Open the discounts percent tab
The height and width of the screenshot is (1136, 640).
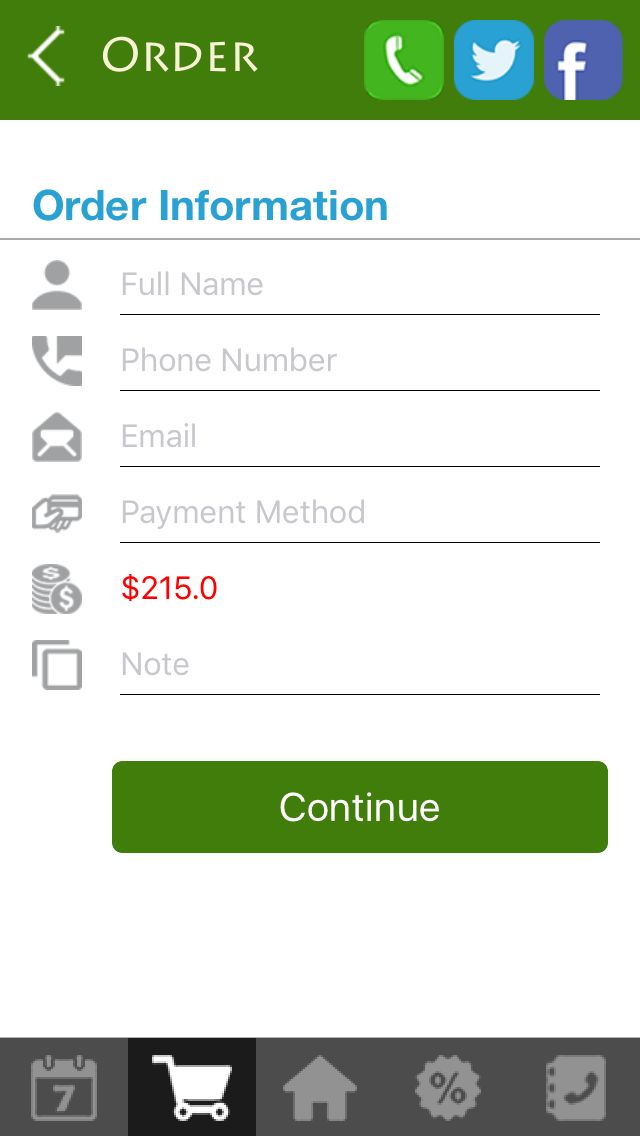click(448, 1088)
